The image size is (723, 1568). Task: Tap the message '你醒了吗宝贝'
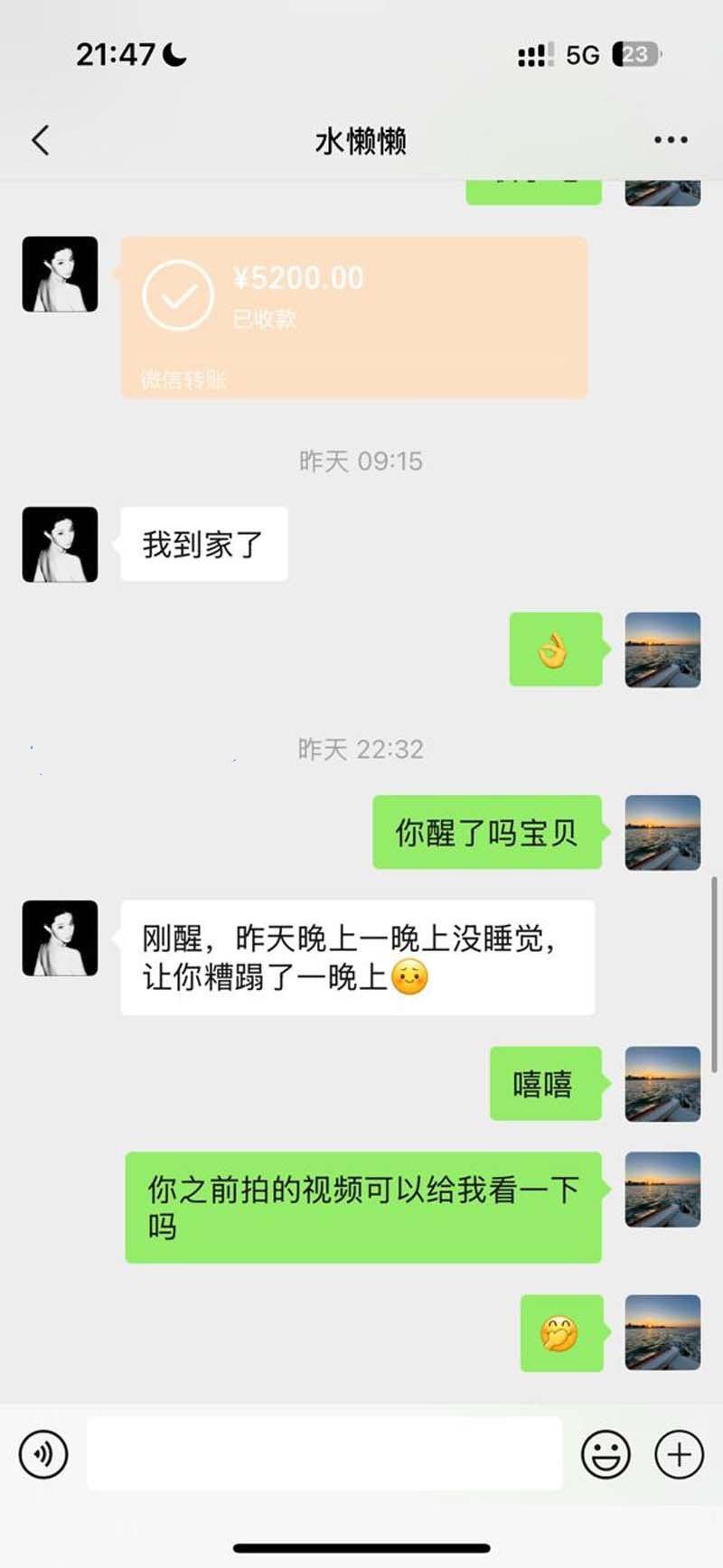[x=486, y=833]
